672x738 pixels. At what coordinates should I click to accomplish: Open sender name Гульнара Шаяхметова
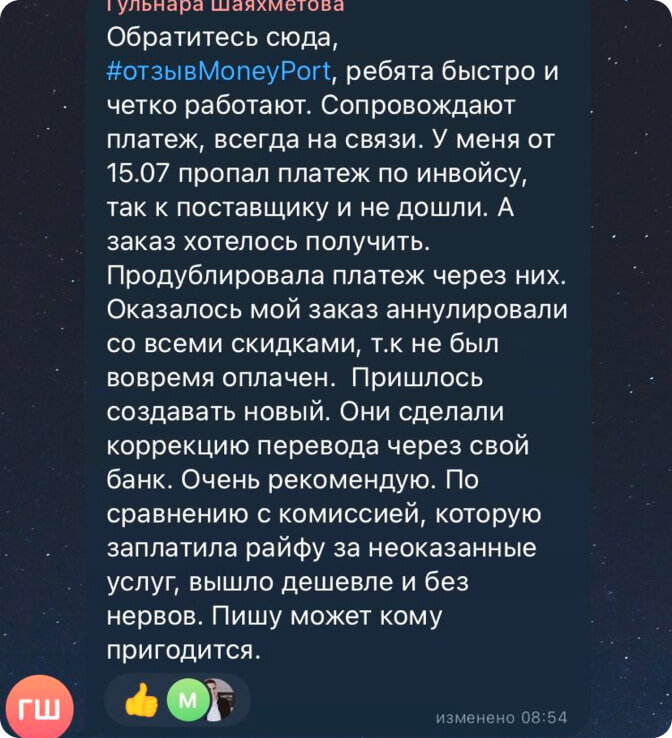224,6
